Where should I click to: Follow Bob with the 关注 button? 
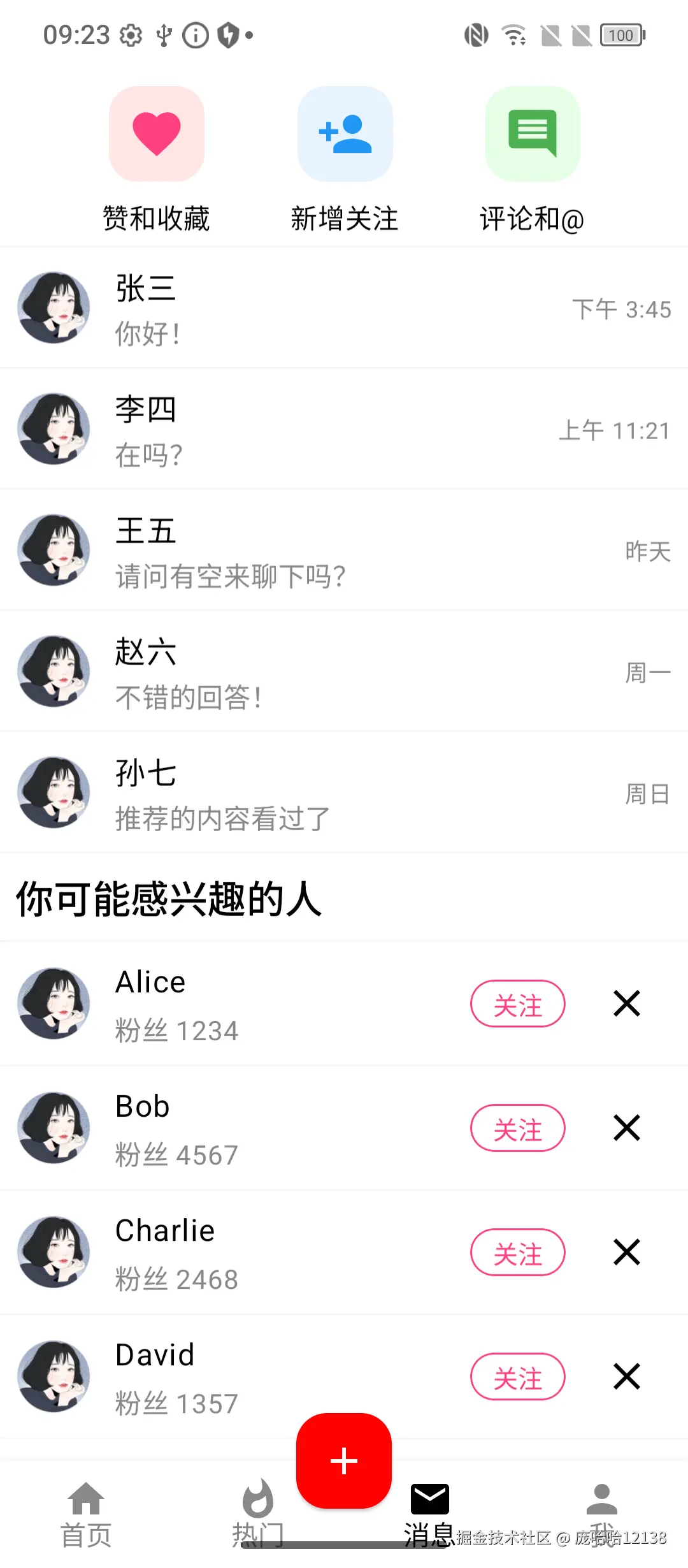click(517, 1128)
